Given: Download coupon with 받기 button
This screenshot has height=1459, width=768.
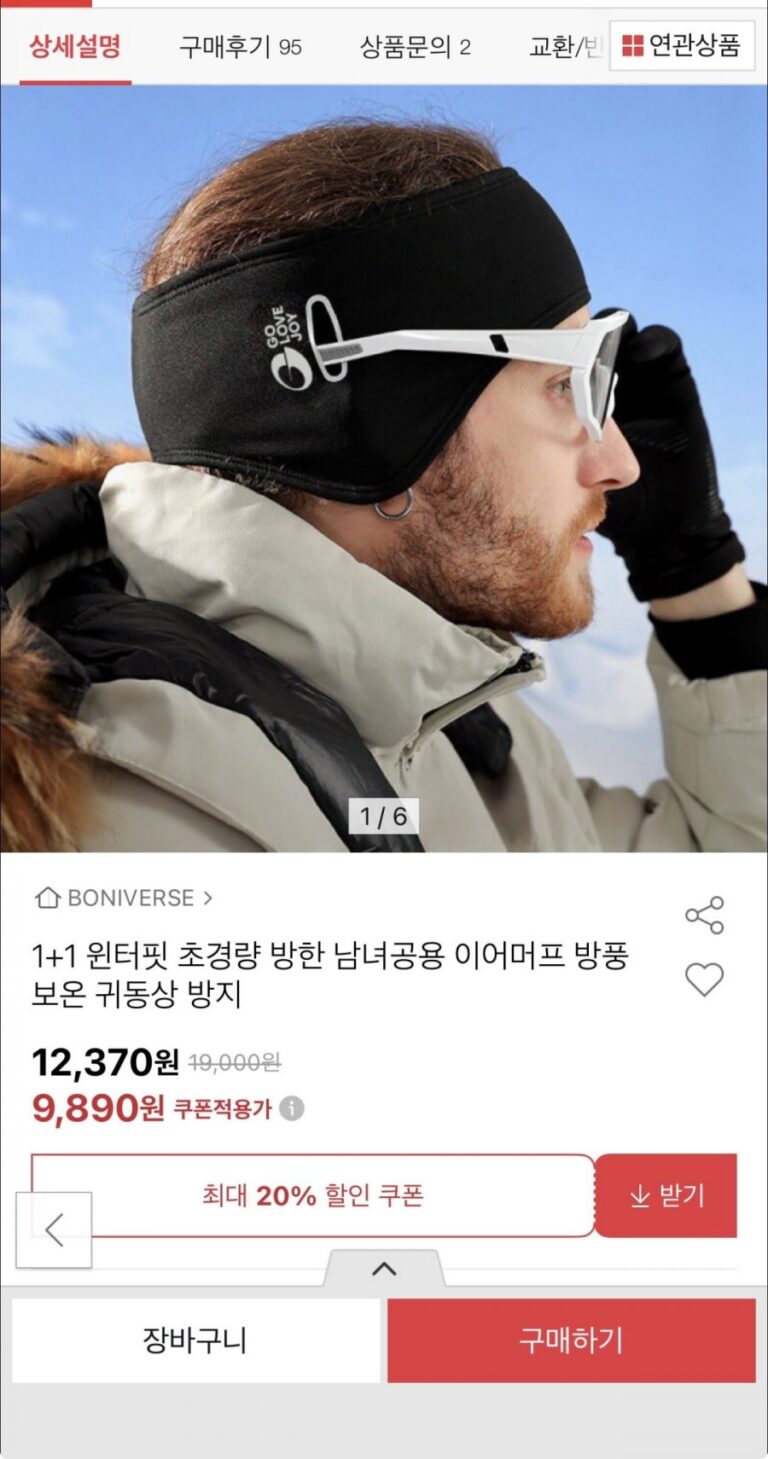Looking at the screenshot, I should pyautogui.click(x=667, y=1196).
